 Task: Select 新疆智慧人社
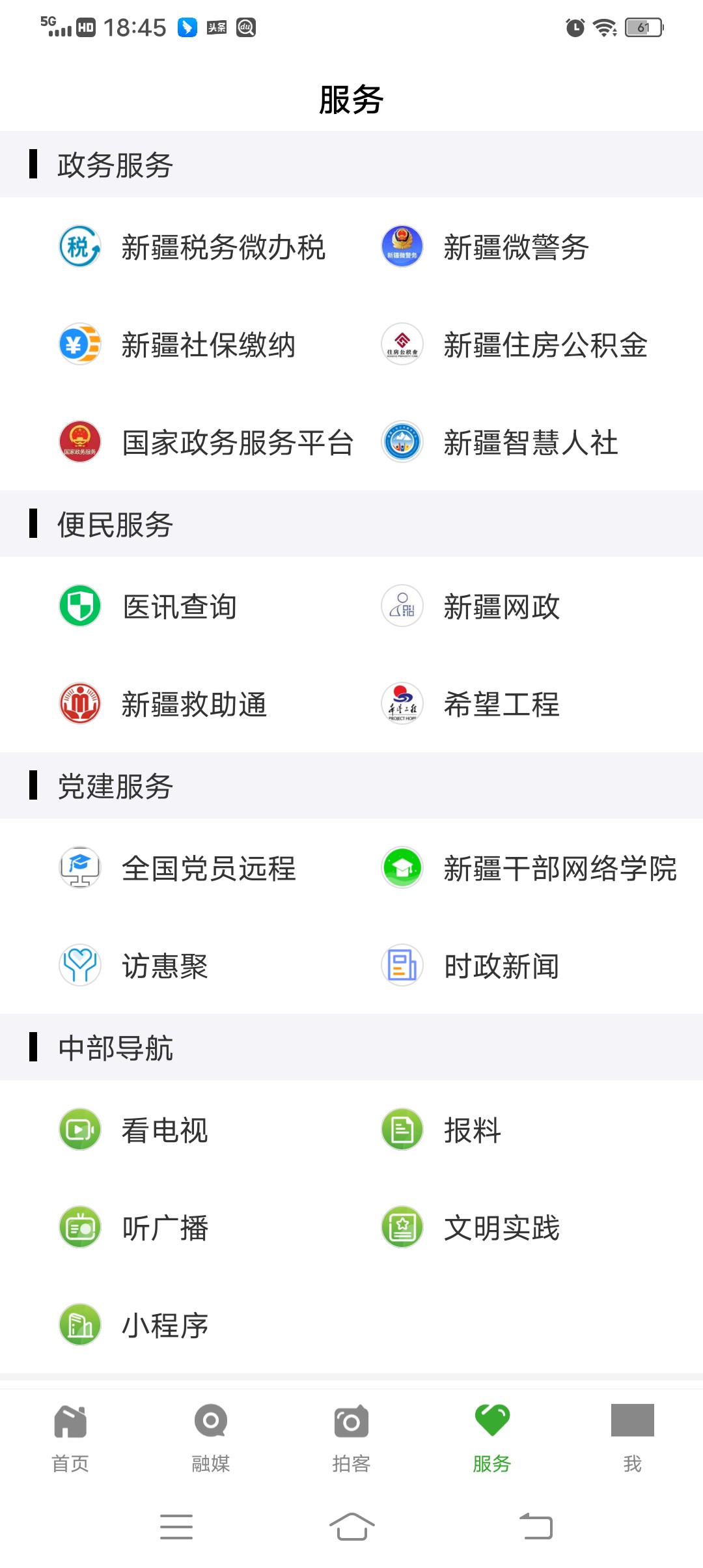pos(500,442)
